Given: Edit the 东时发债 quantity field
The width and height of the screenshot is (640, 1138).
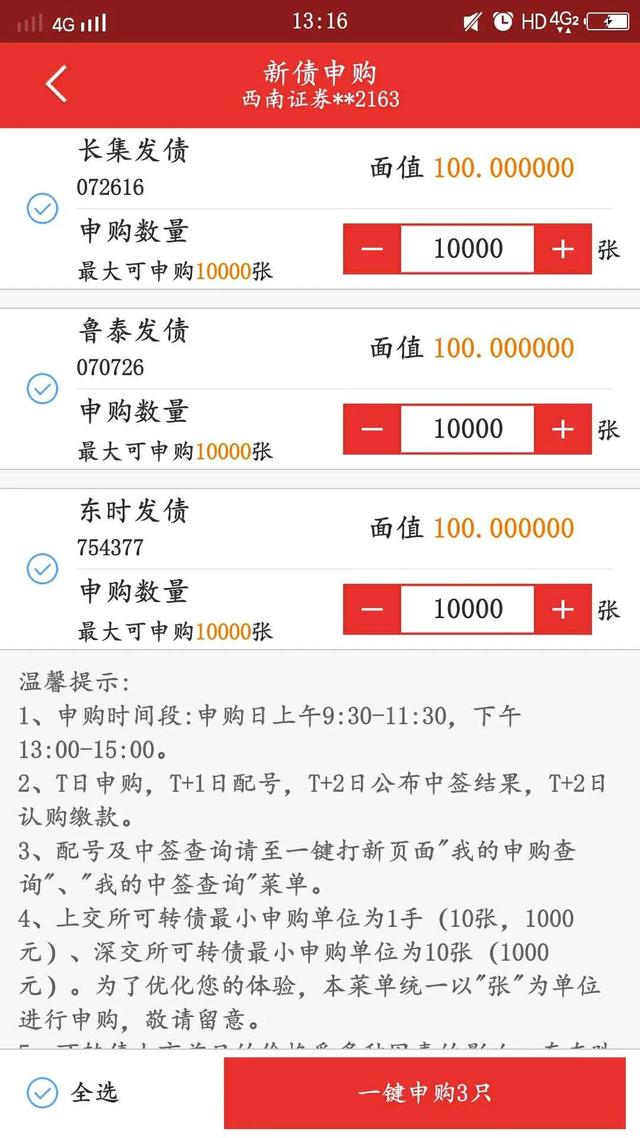Looking at the screenshot, I should point(467,609).
